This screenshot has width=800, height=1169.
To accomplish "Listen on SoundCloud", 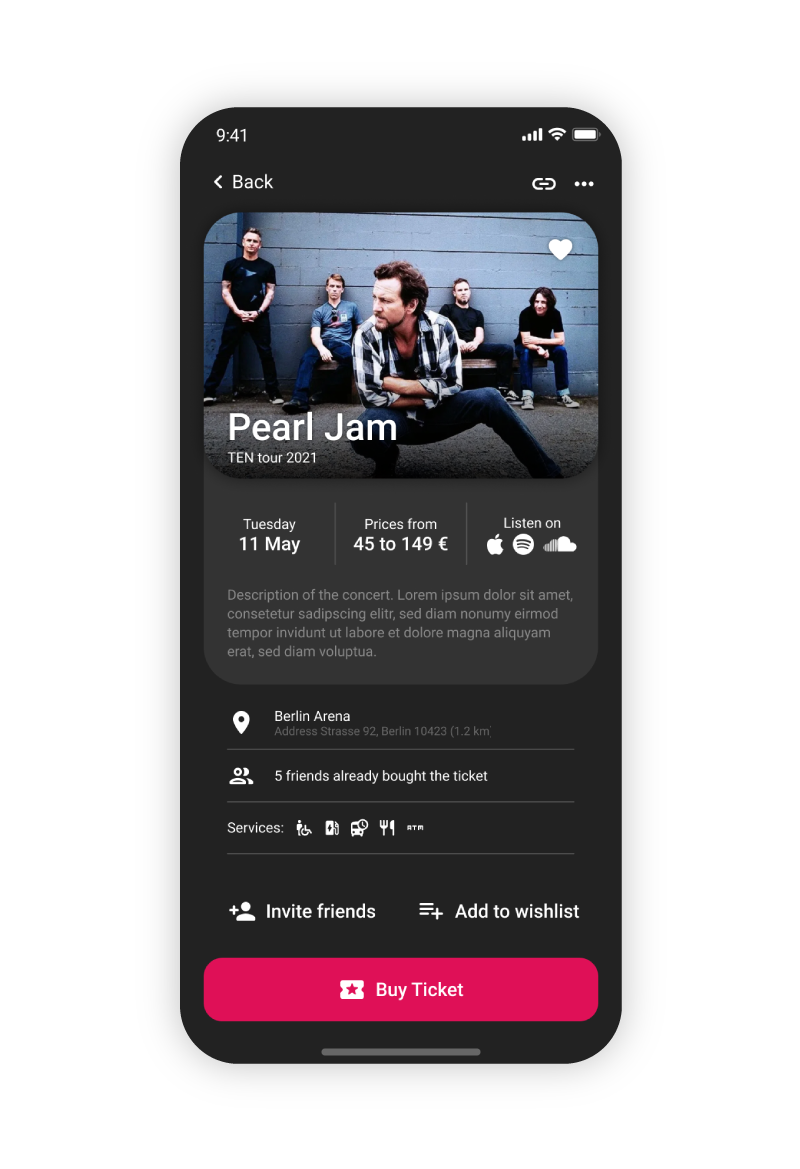I will pyautogui.click(x=560, y=545).
